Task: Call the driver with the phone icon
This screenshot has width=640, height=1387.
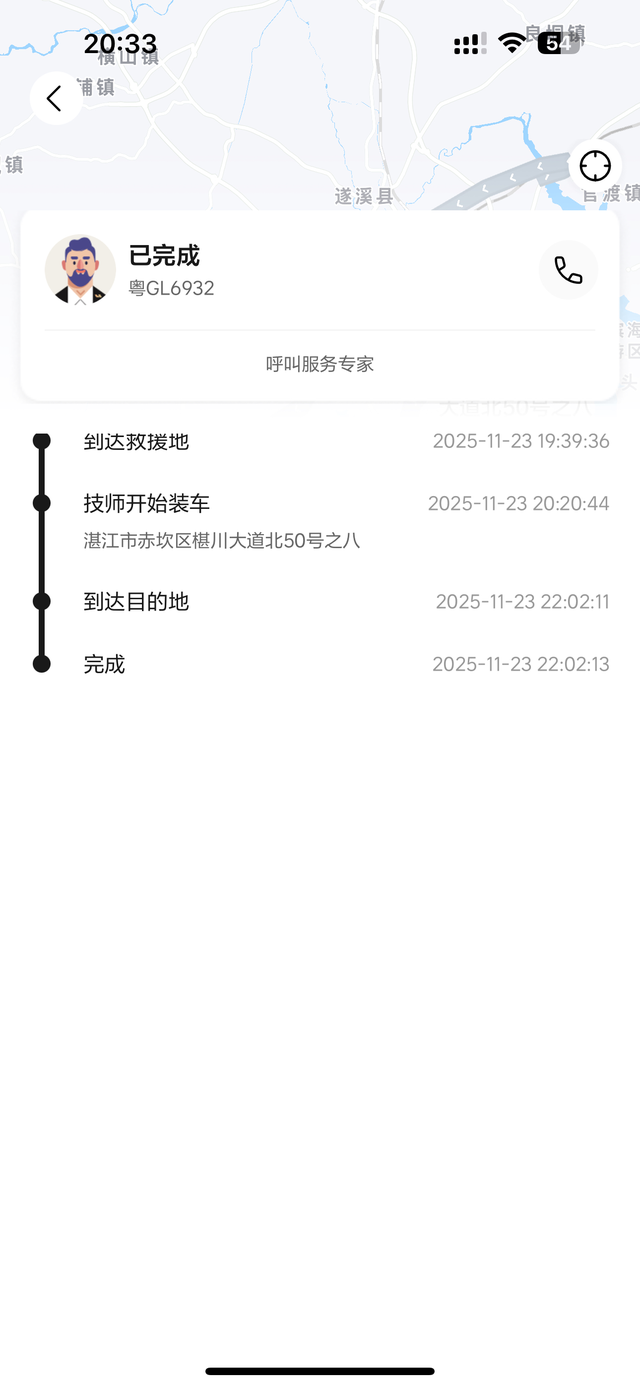Action: (568, 270)
